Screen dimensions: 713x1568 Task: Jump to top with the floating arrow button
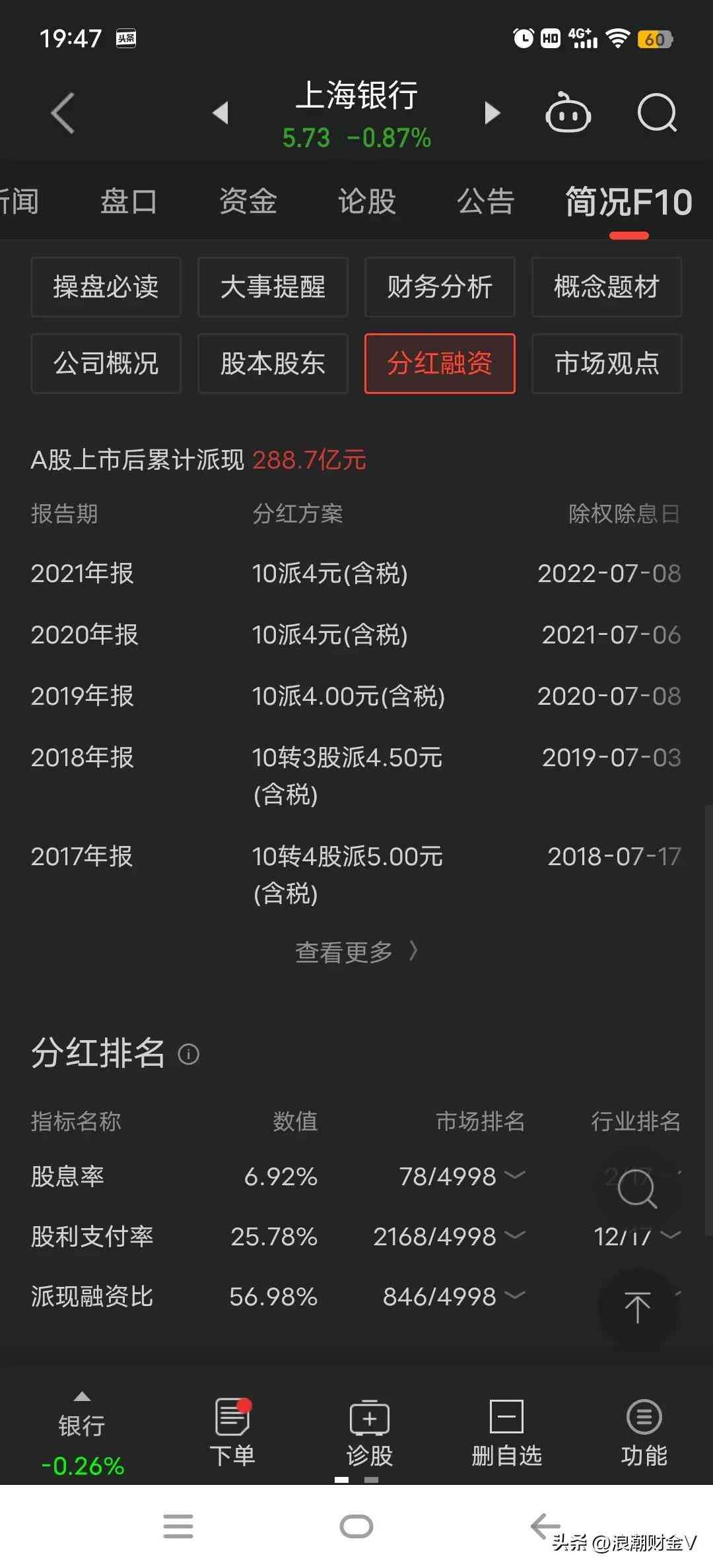(637, 1307)
